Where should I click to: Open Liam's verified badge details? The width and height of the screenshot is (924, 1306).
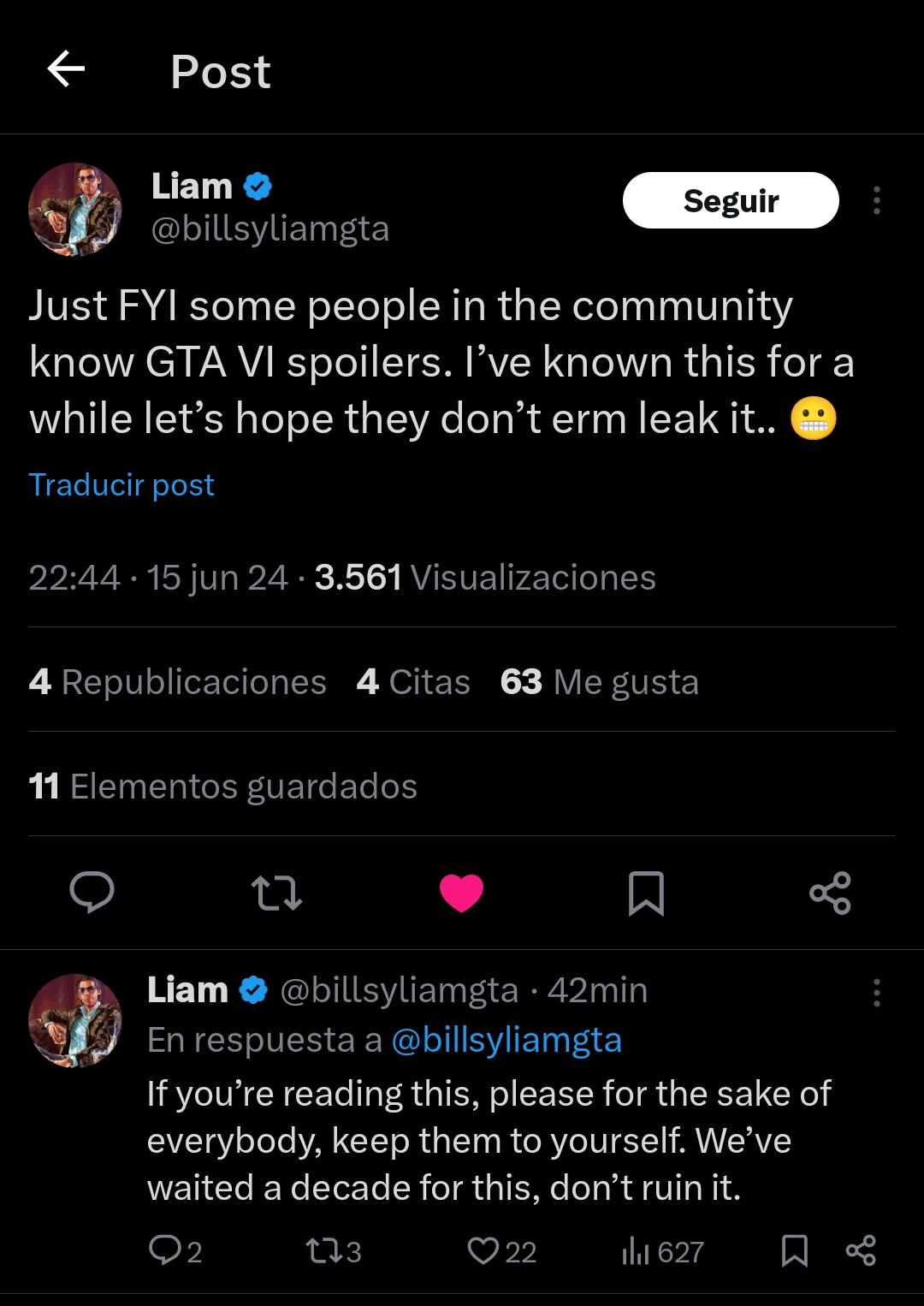[x=256, y=185]
